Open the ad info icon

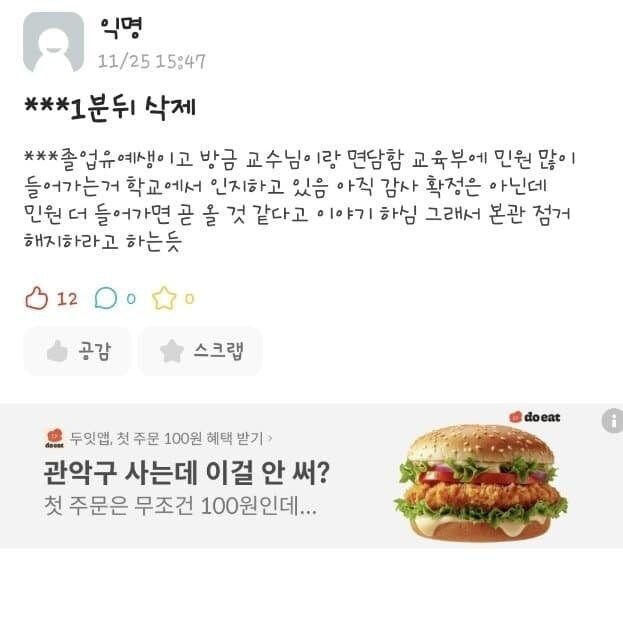611,421
